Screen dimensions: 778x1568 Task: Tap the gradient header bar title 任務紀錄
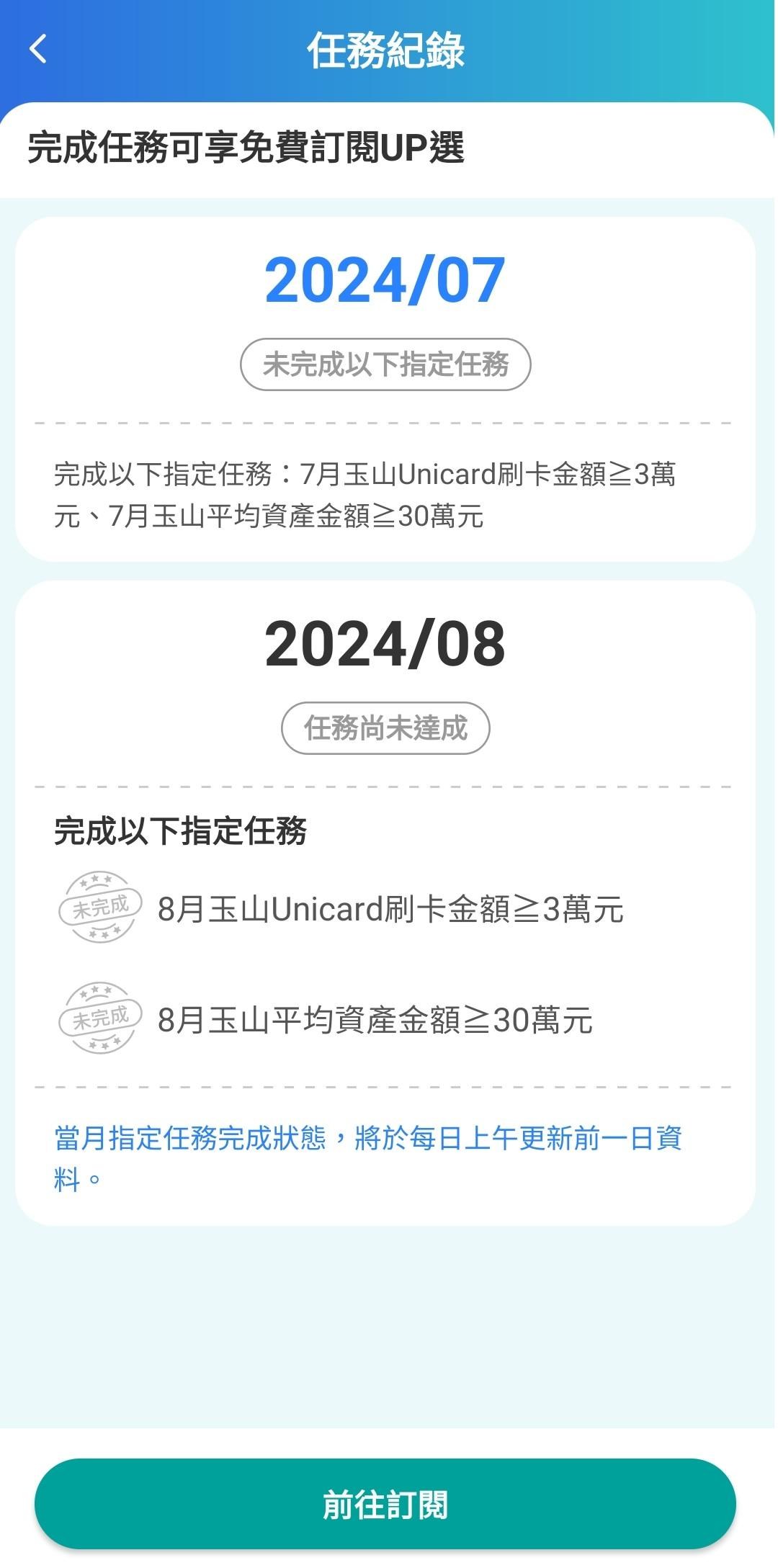386,48
